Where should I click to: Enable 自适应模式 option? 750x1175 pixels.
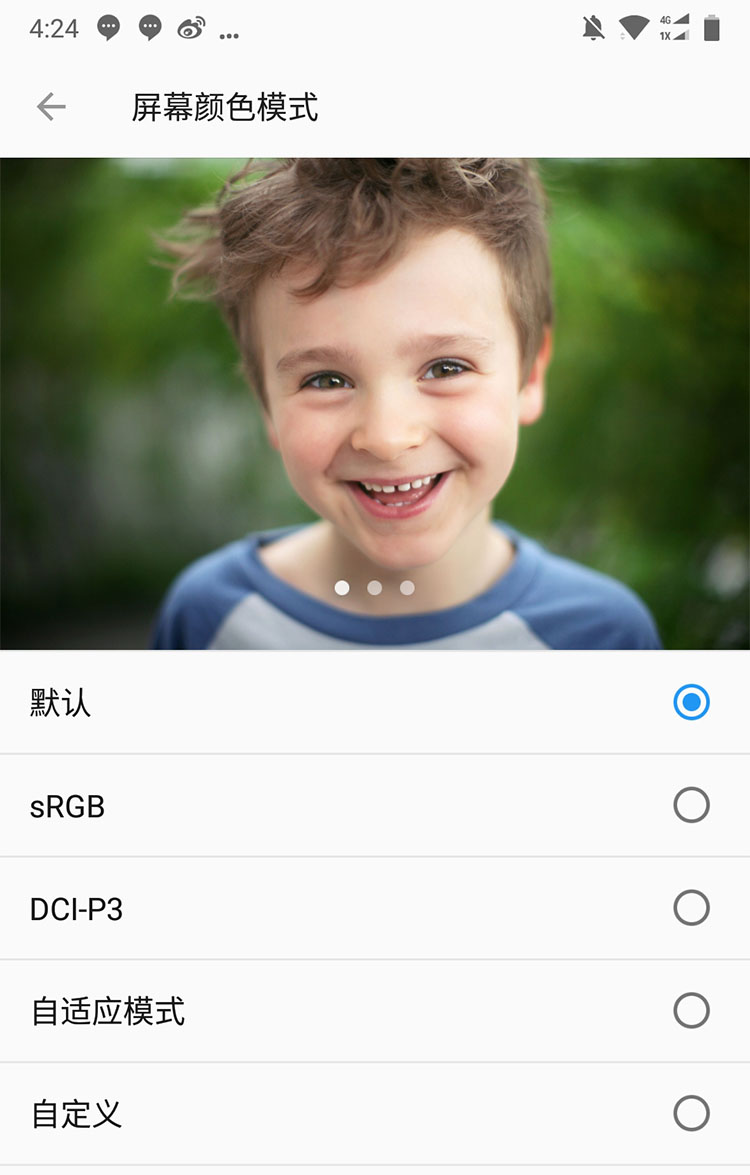[691, 1010]
